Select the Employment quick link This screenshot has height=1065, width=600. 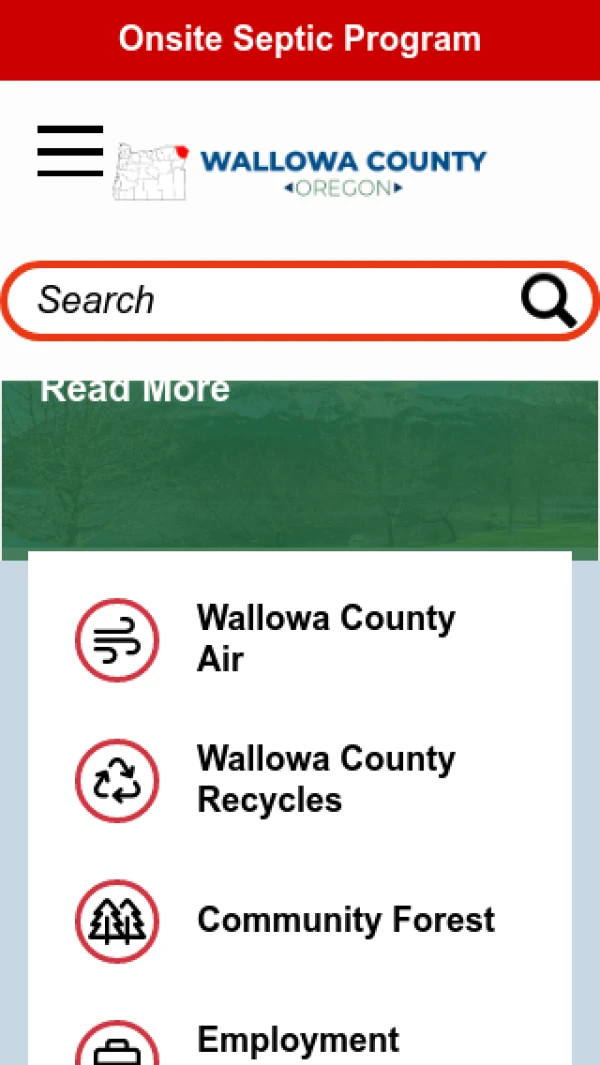298,1042
